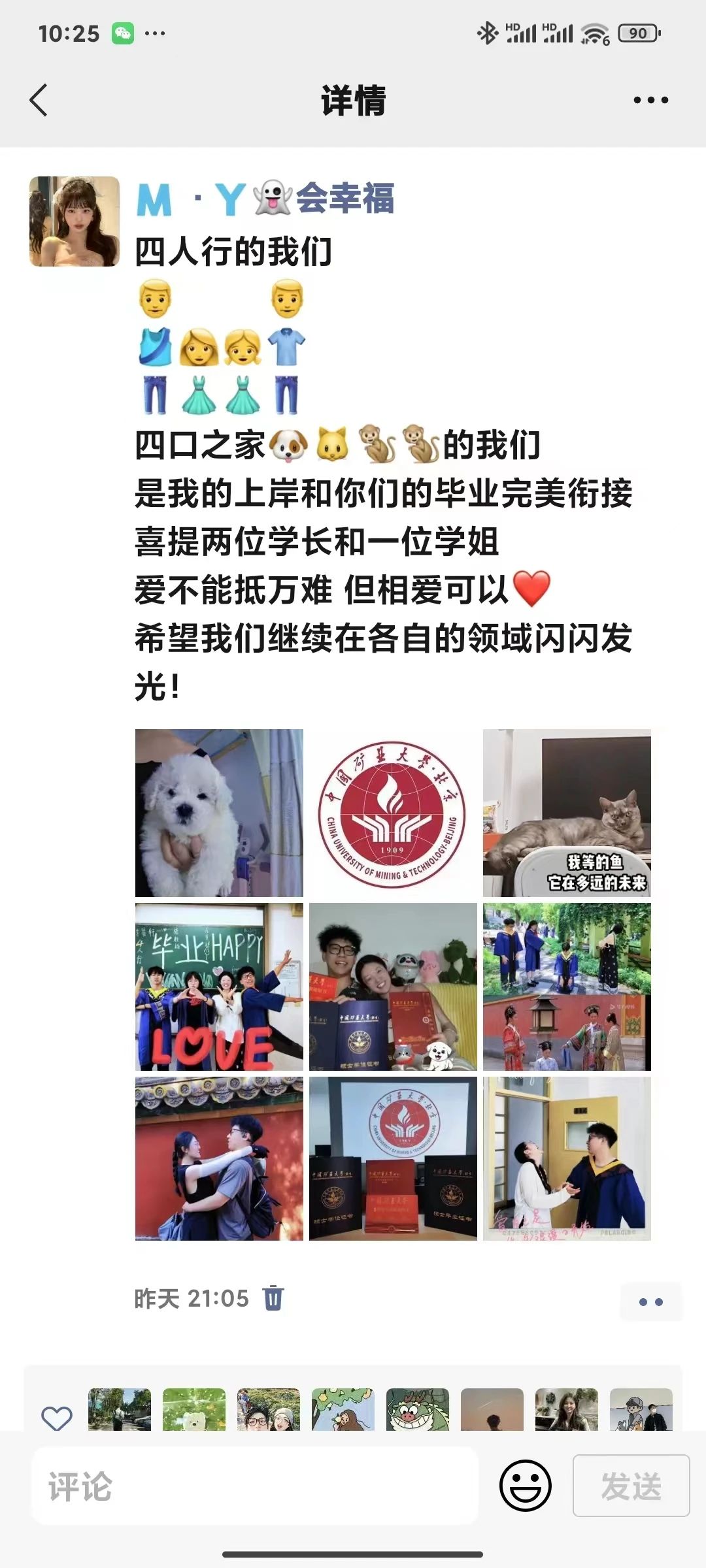View the white puppy photo

click(x=219, y=813)
